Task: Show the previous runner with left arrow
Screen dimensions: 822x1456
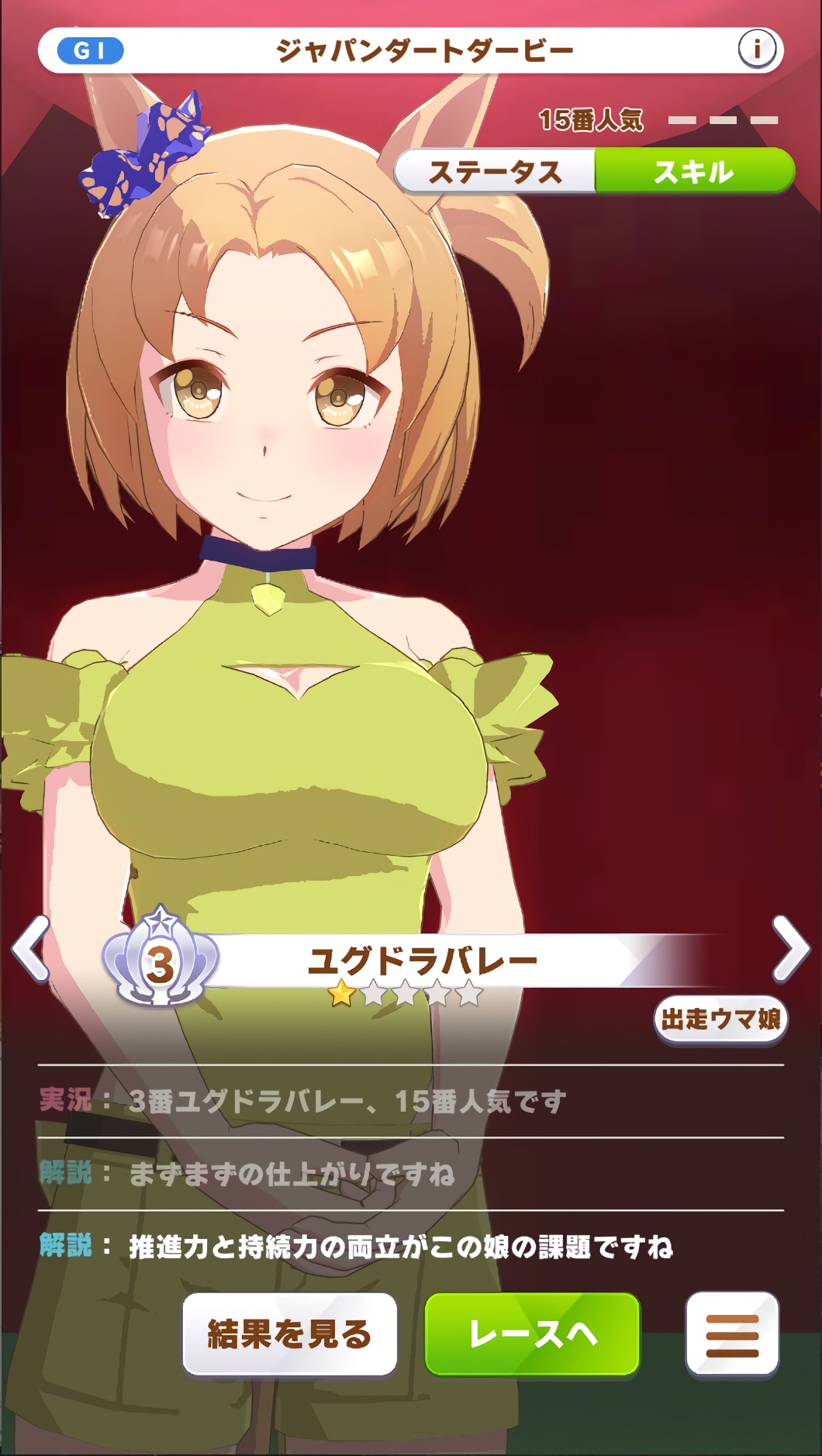Action: (x=31, y=948)
